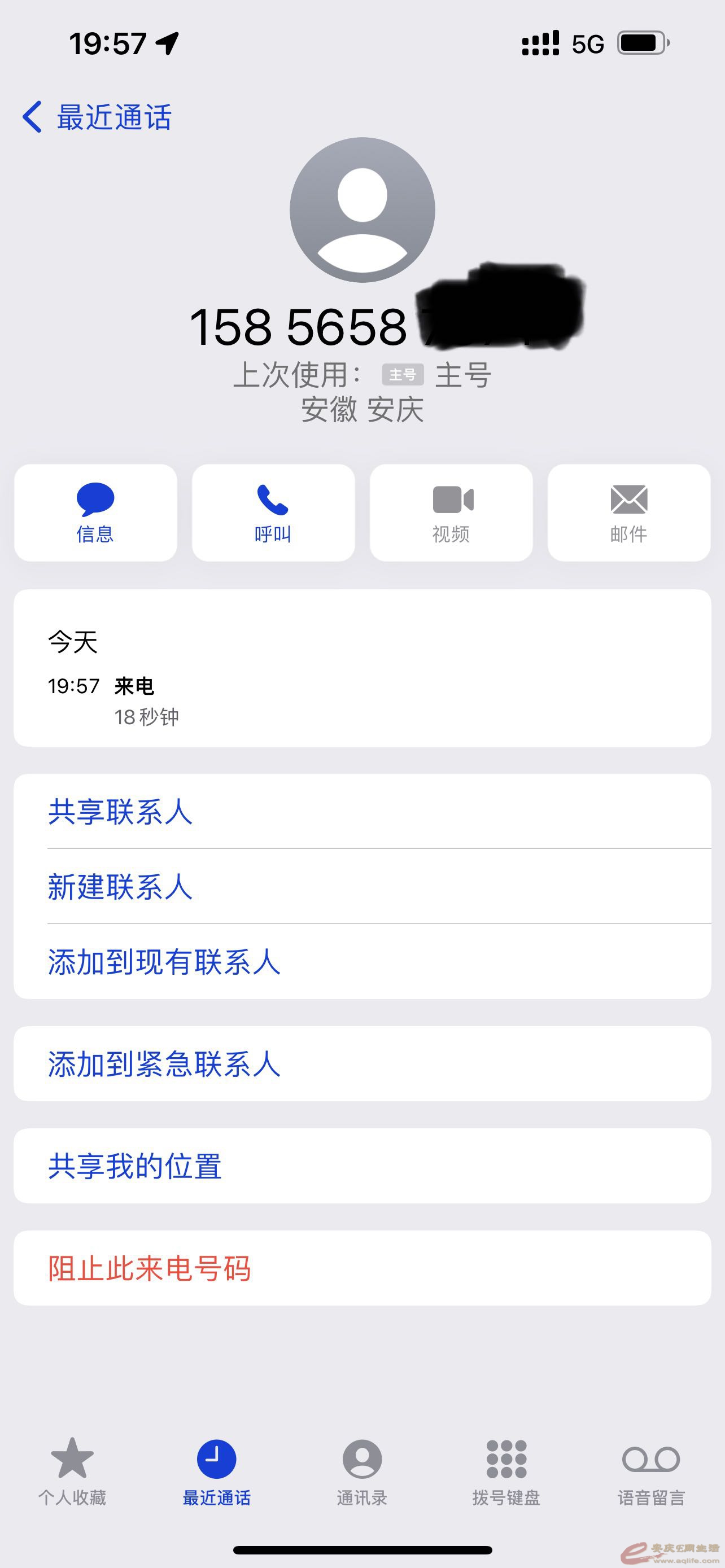The height and width of the screenshot is (1568, 725).
Task: Call this number with 呼叫 button
Action: click(273, 513)
